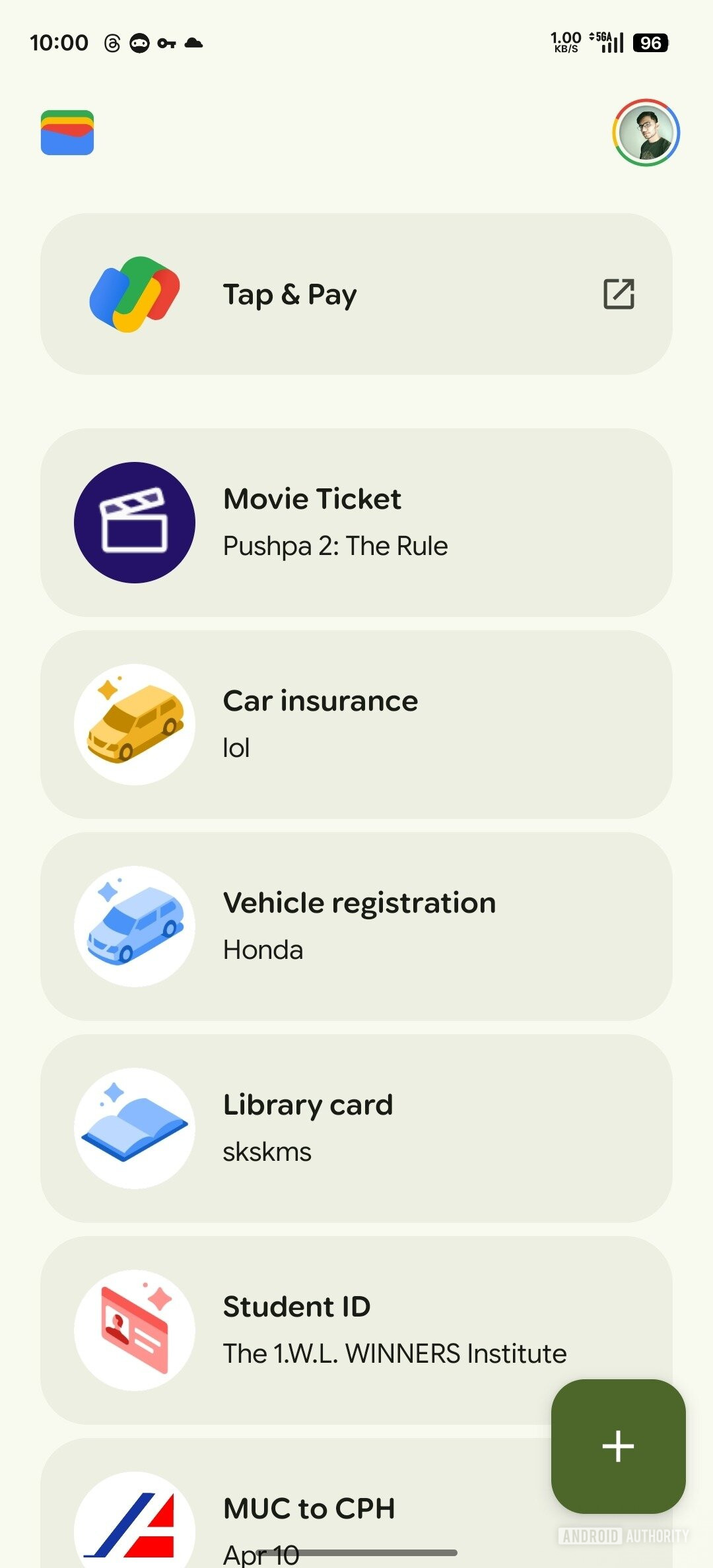This screenshot has width=713, height=1568.
Task: Select the Threads icon in the status bar
Action: 111,42
